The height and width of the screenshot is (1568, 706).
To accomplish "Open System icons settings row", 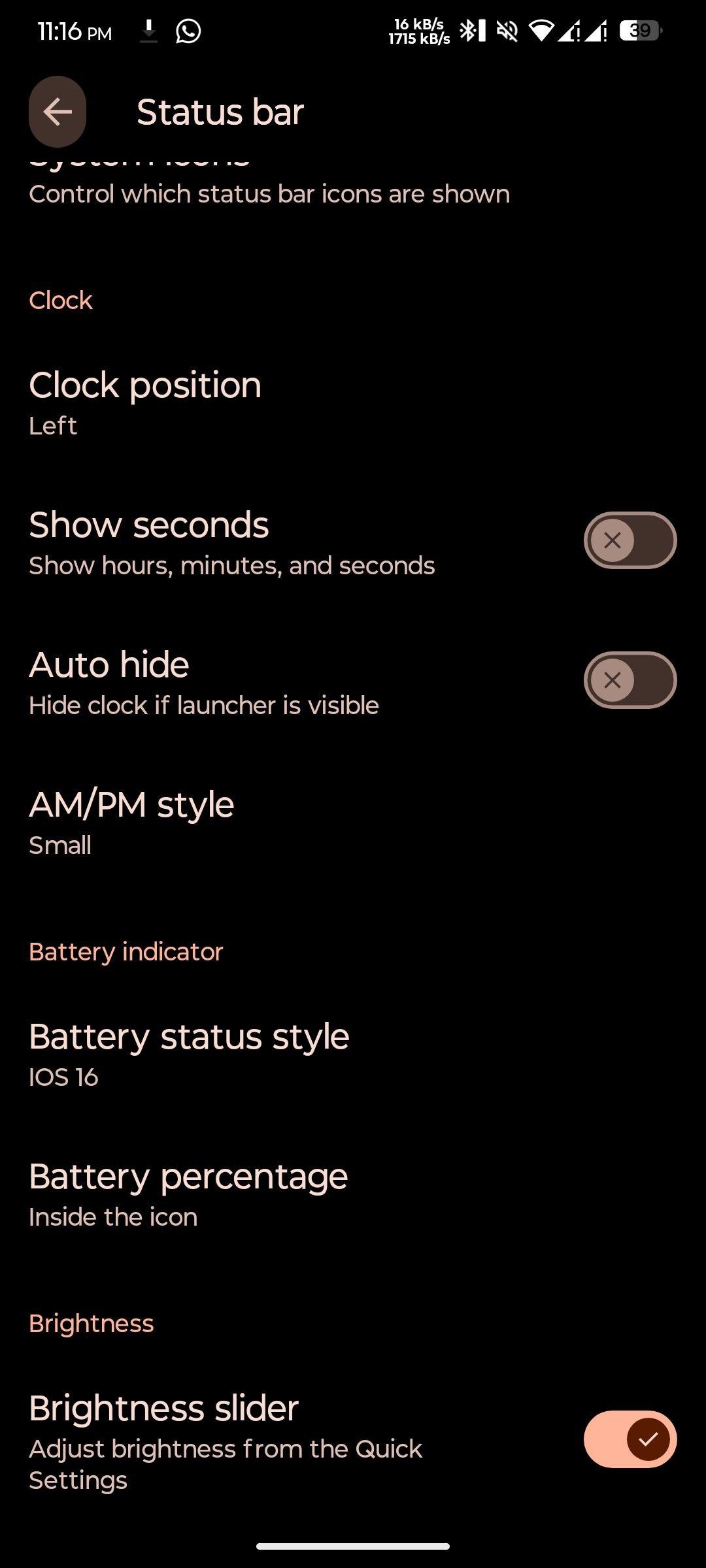I will 353,183.
